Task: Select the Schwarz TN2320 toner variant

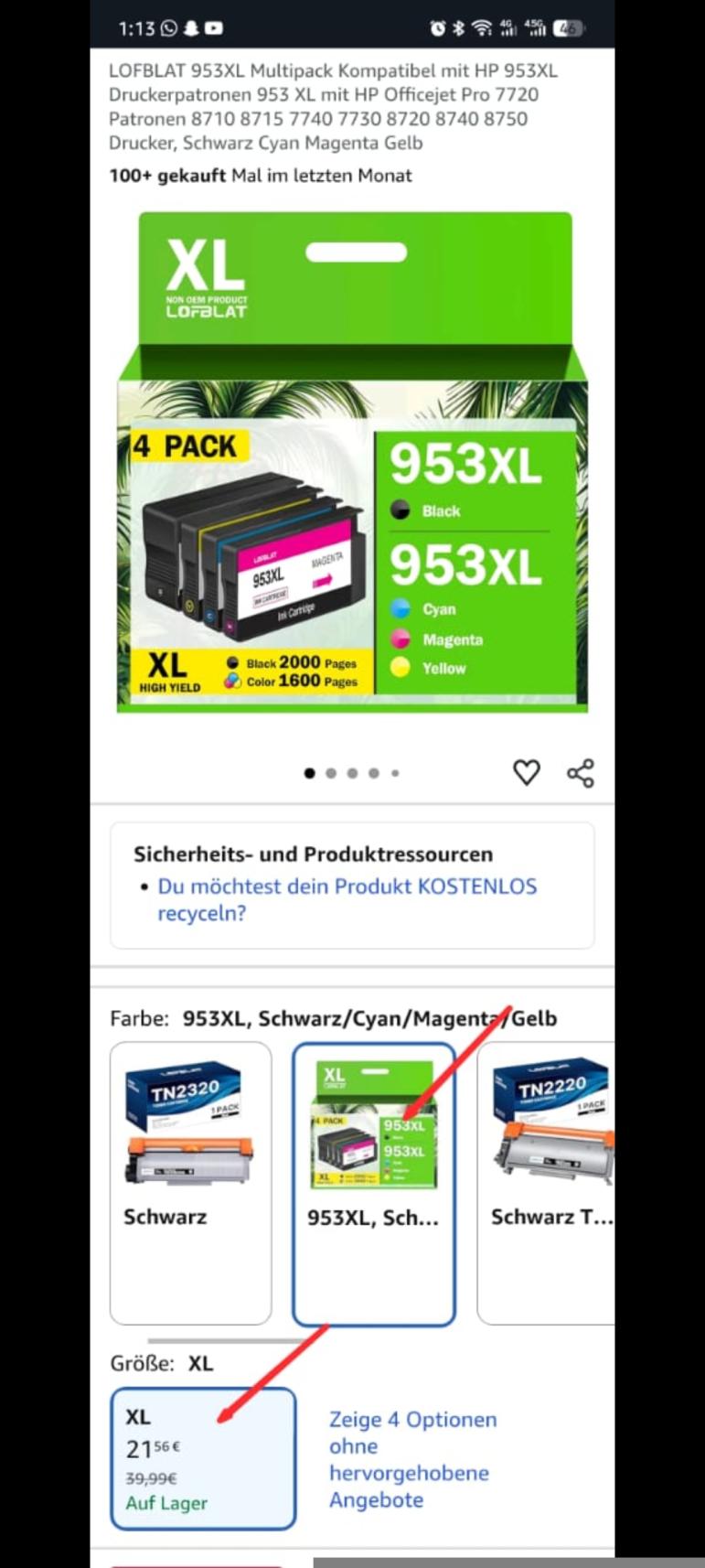Action: 190,1182
